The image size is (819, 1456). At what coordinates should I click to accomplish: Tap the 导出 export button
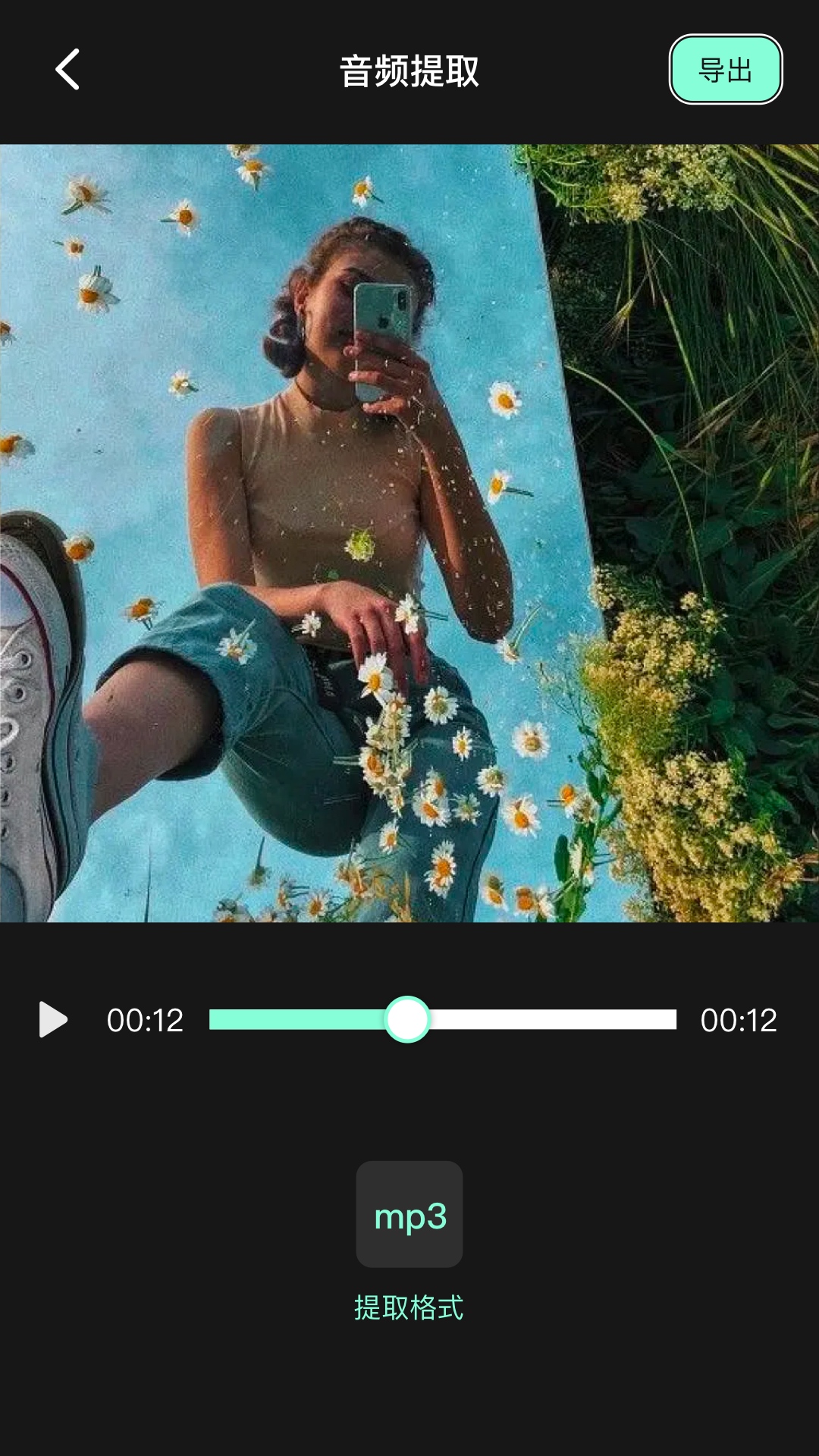pyautogui.click(x=725, y=70)
